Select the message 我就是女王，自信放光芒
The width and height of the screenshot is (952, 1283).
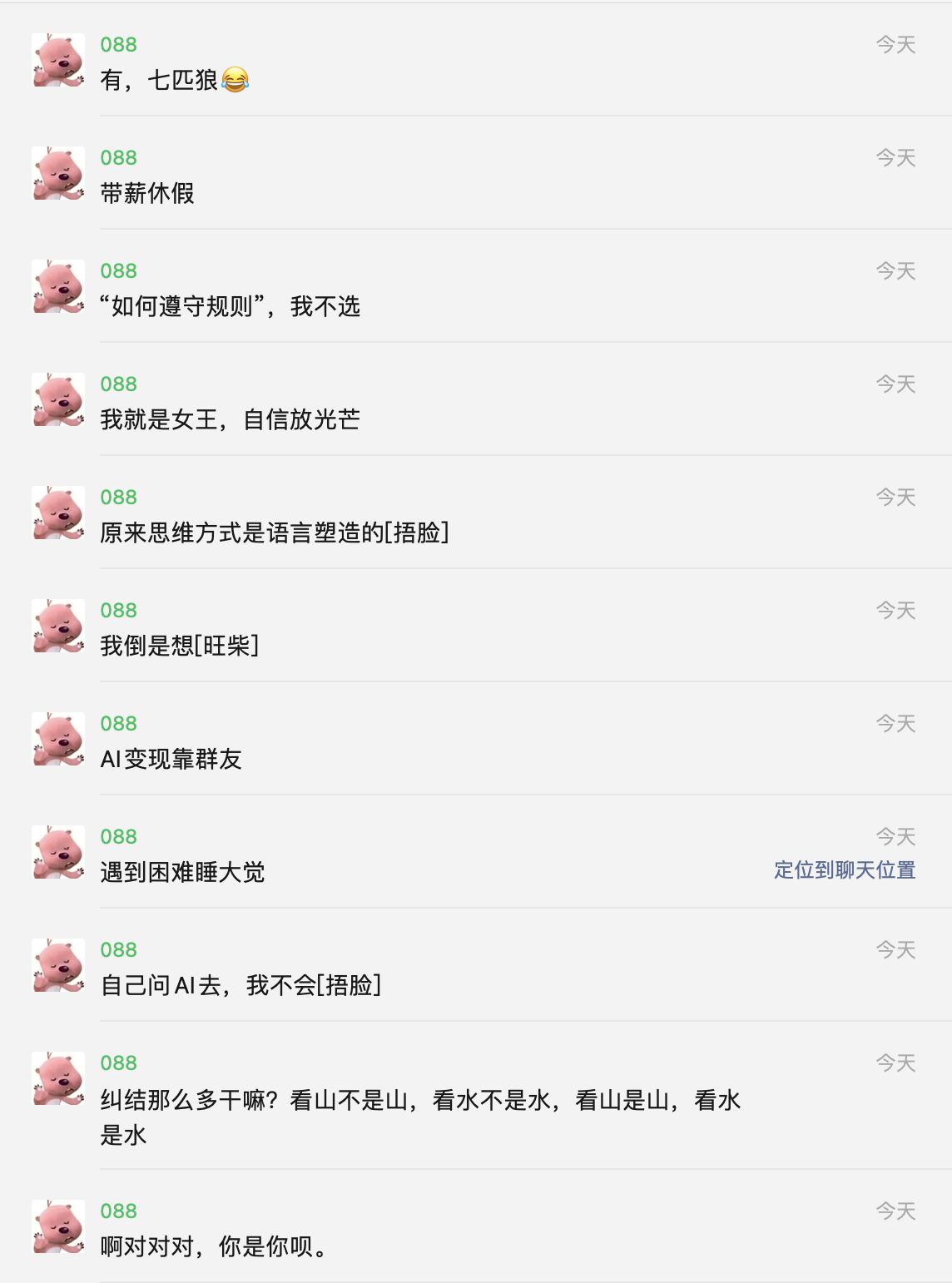pyautogui.click(x=231, y=419)
